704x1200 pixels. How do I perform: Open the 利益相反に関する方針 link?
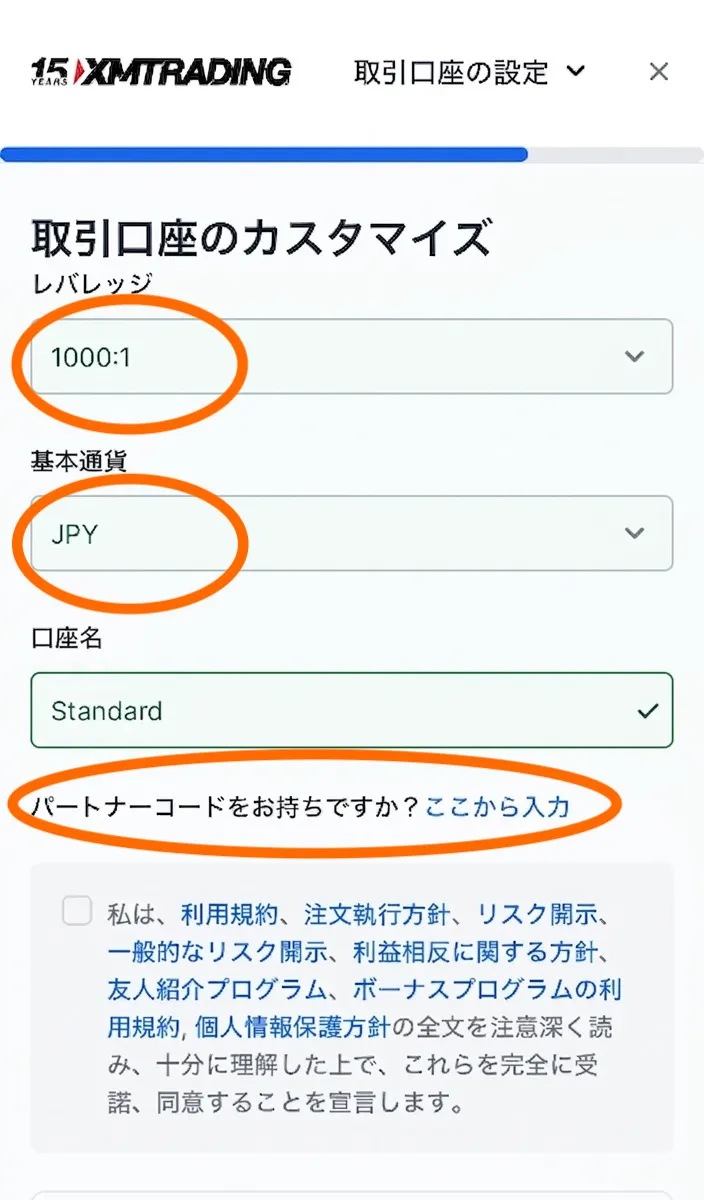[466, 951]
